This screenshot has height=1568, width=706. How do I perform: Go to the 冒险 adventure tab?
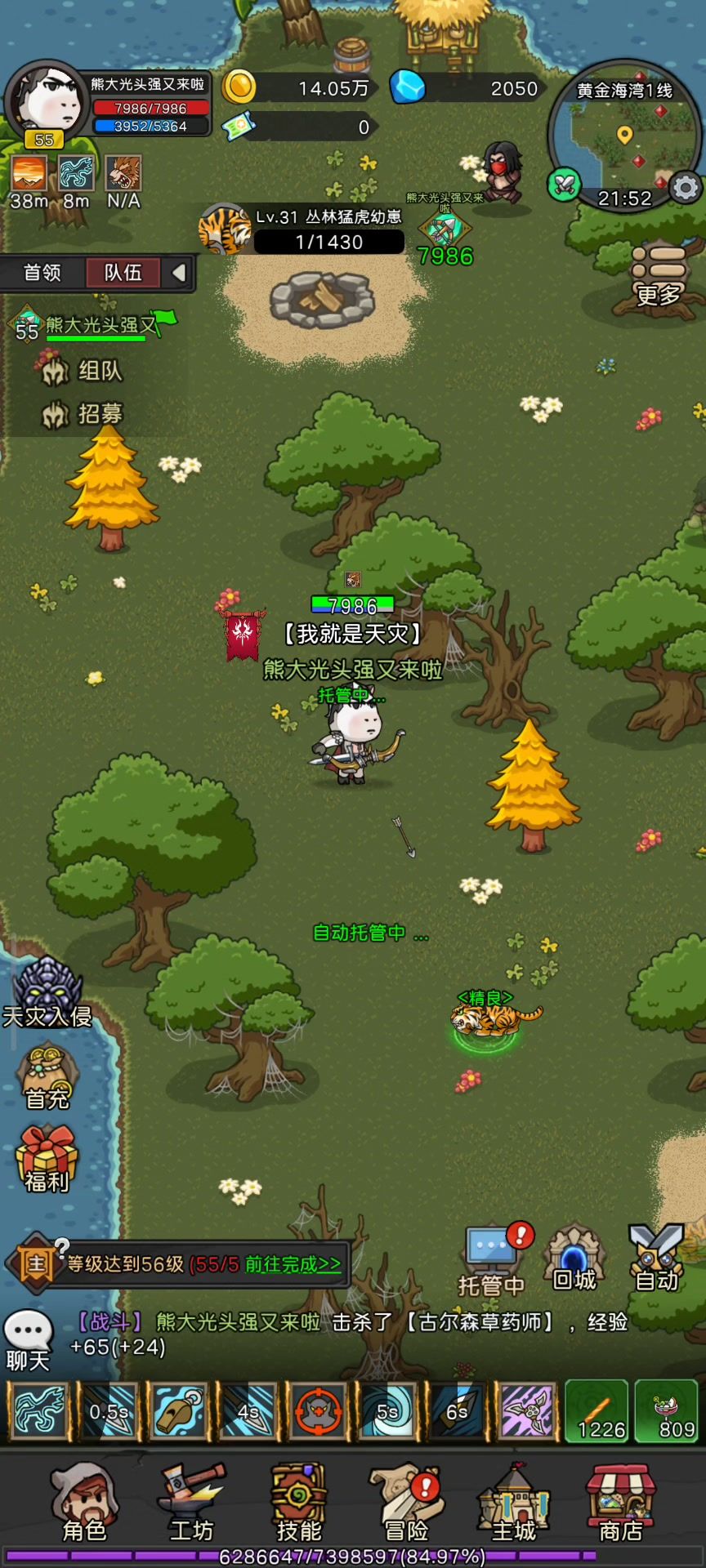(406, 1504)
